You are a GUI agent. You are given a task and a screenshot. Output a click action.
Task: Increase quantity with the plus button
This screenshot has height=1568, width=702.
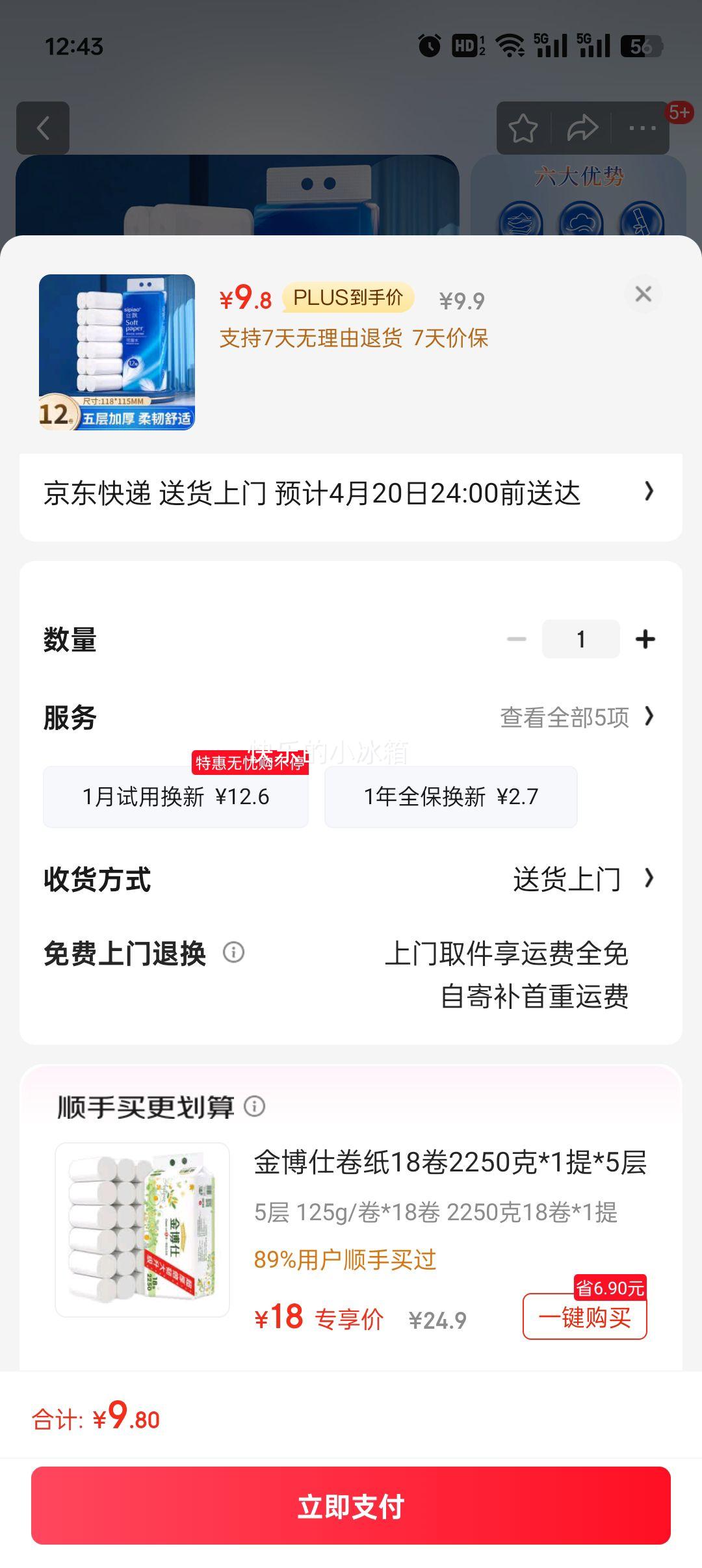coord(645,639)
